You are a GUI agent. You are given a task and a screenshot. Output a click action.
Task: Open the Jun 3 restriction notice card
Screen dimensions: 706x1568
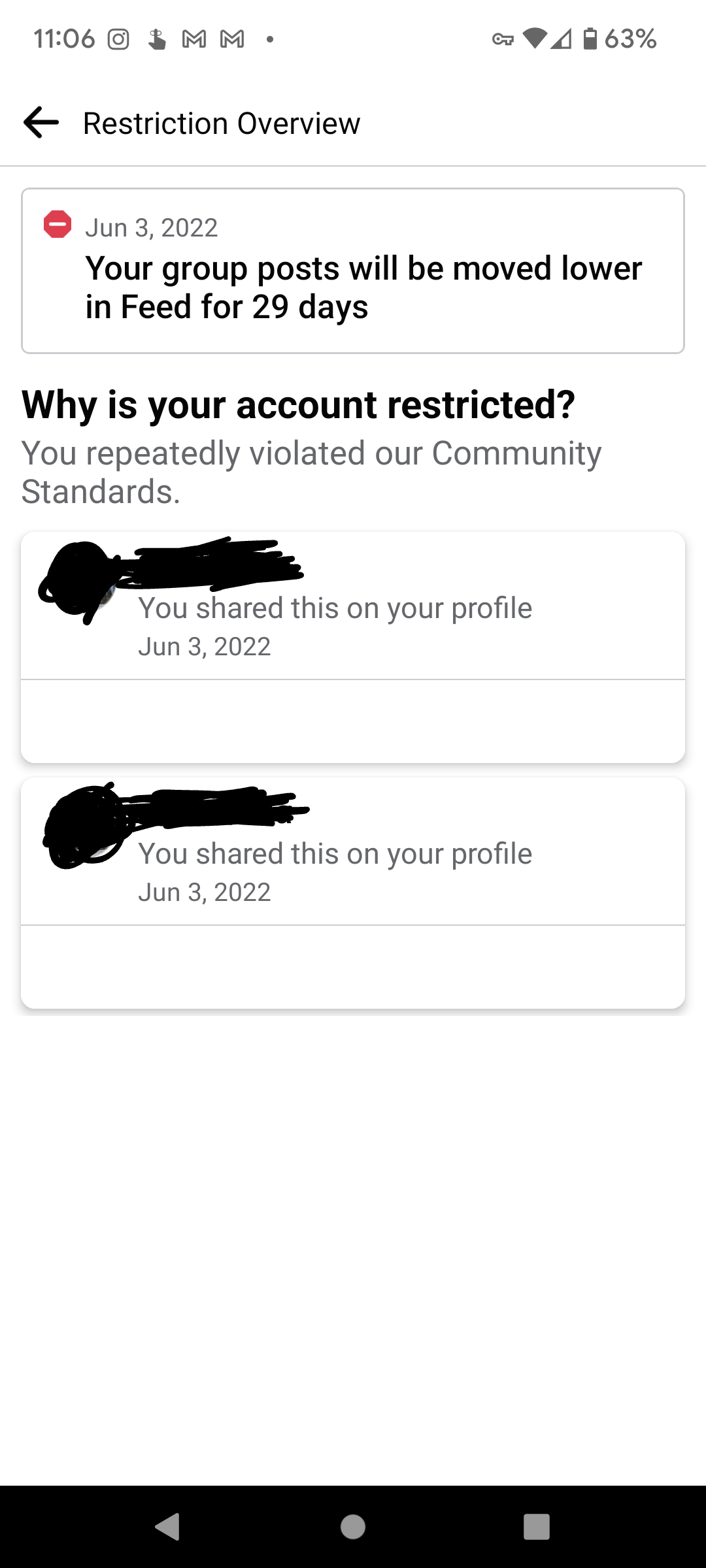click(353, 269)
